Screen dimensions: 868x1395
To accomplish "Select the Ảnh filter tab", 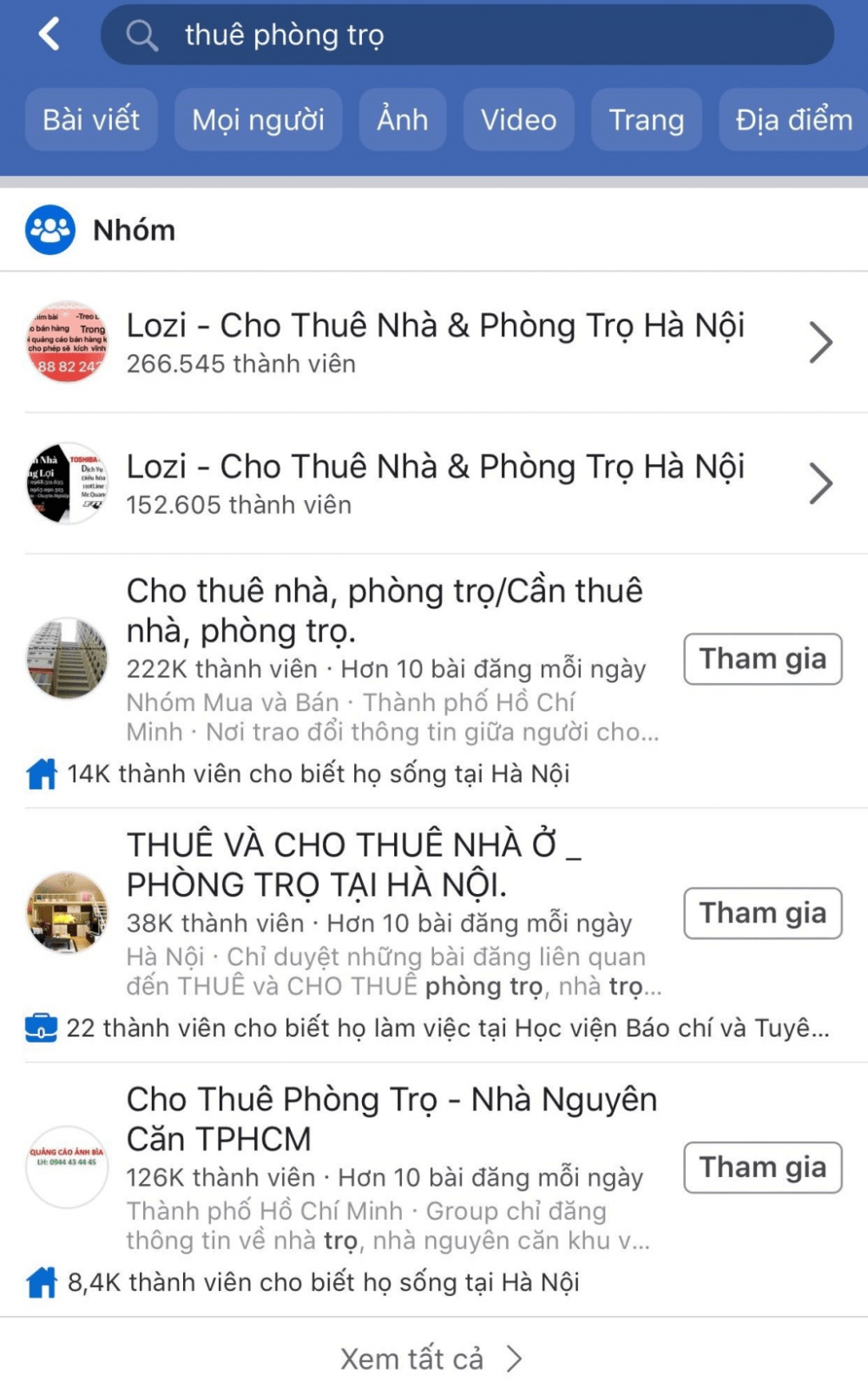I will point(403,120).
